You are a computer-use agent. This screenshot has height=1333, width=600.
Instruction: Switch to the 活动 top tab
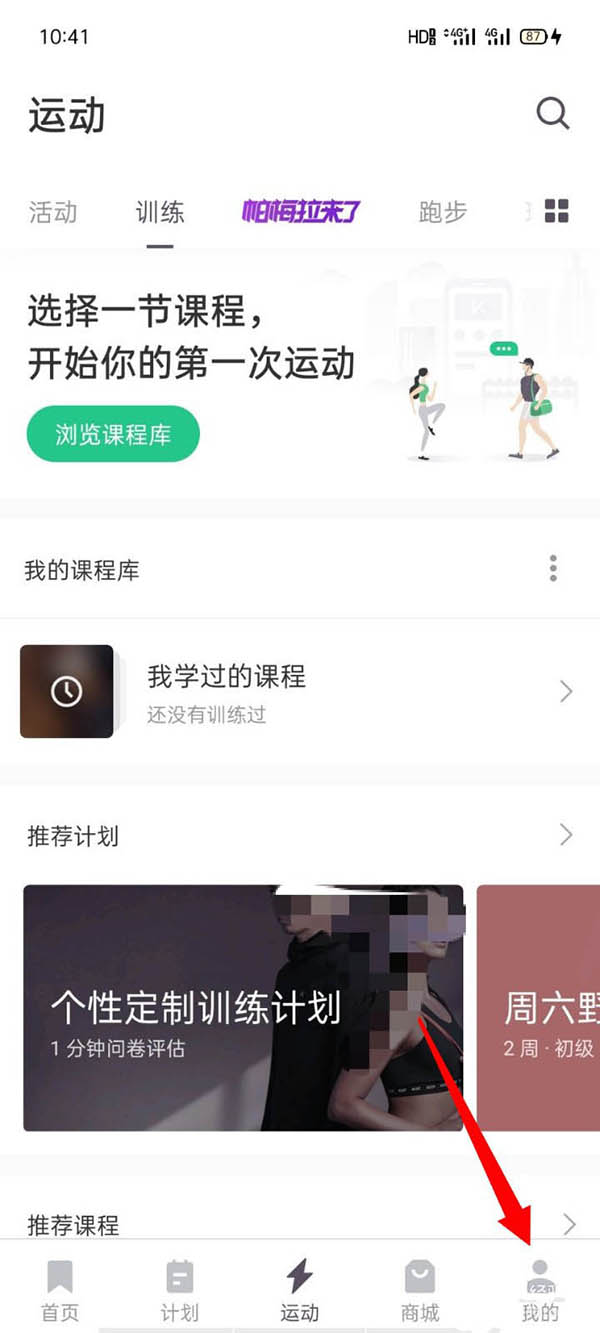click(53, 212)
